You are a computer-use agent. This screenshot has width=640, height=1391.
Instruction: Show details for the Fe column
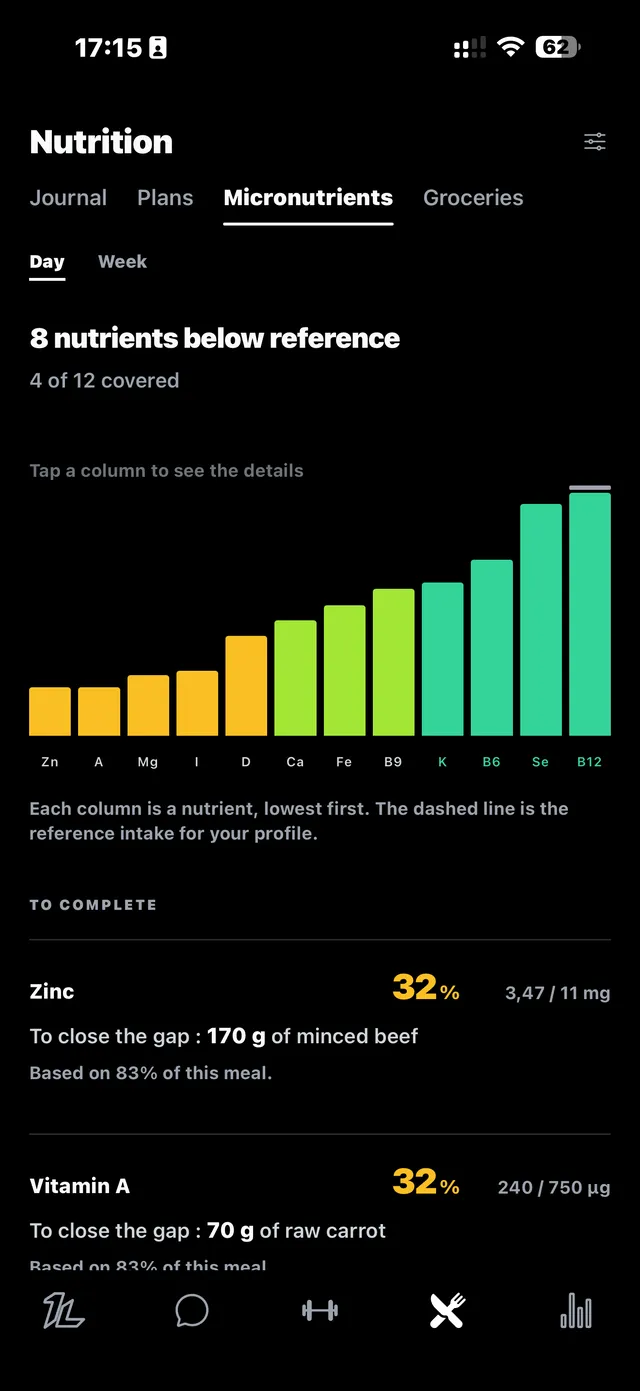[344, 671]
